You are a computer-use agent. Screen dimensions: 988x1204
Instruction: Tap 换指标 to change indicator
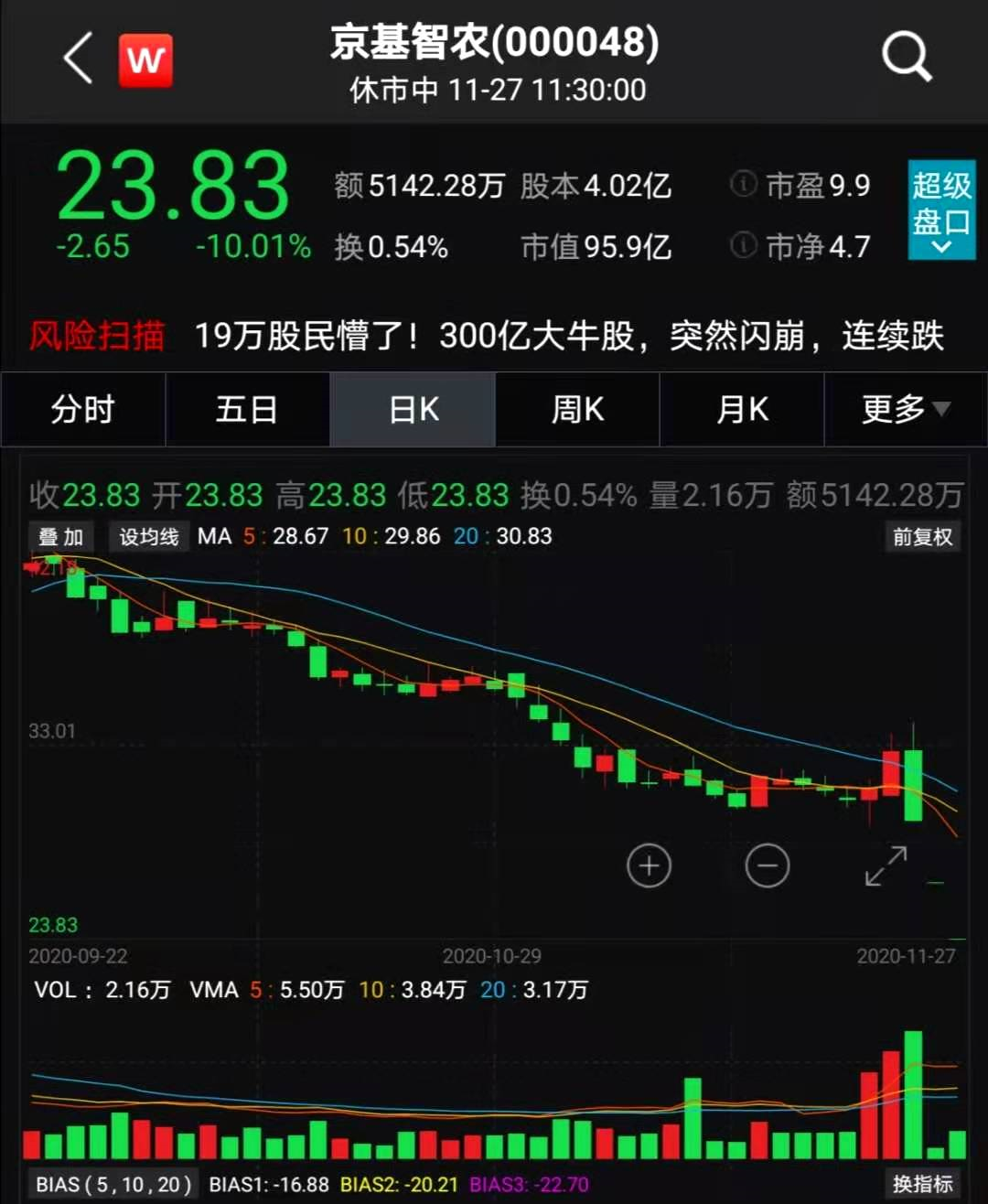pos(922,1184)
